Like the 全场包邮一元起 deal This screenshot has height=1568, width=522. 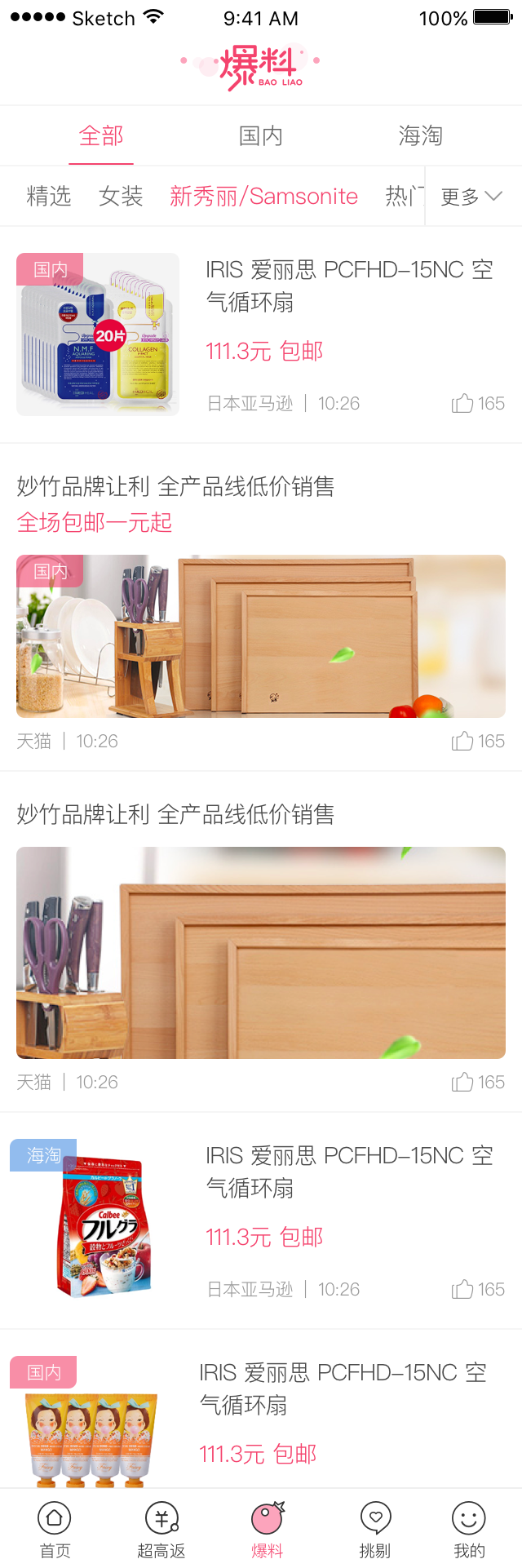click(x=463, y=741)
